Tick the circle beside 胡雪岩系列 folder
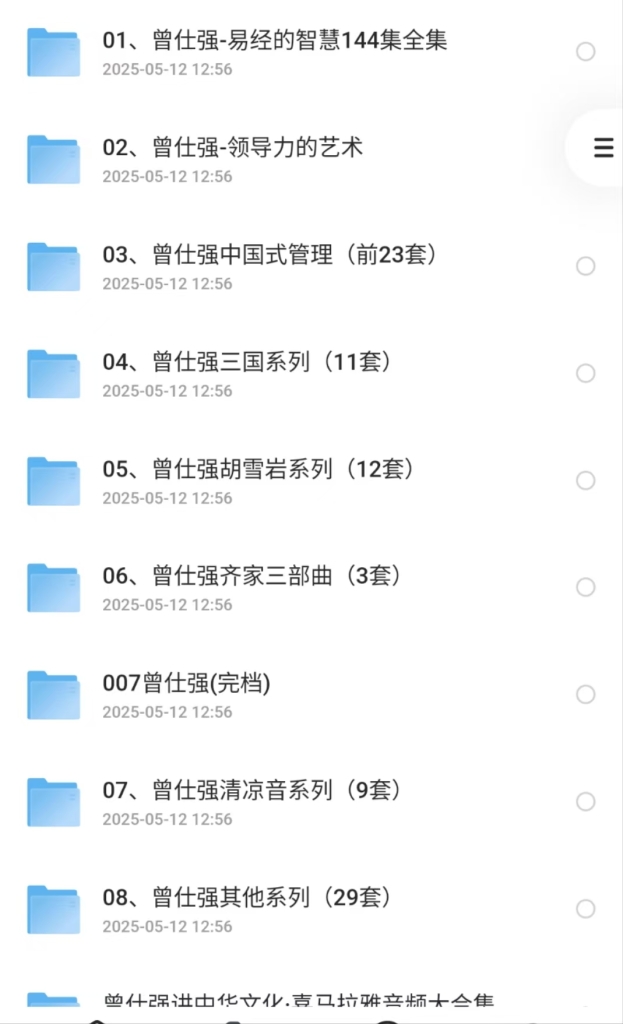 click(586, 480)
